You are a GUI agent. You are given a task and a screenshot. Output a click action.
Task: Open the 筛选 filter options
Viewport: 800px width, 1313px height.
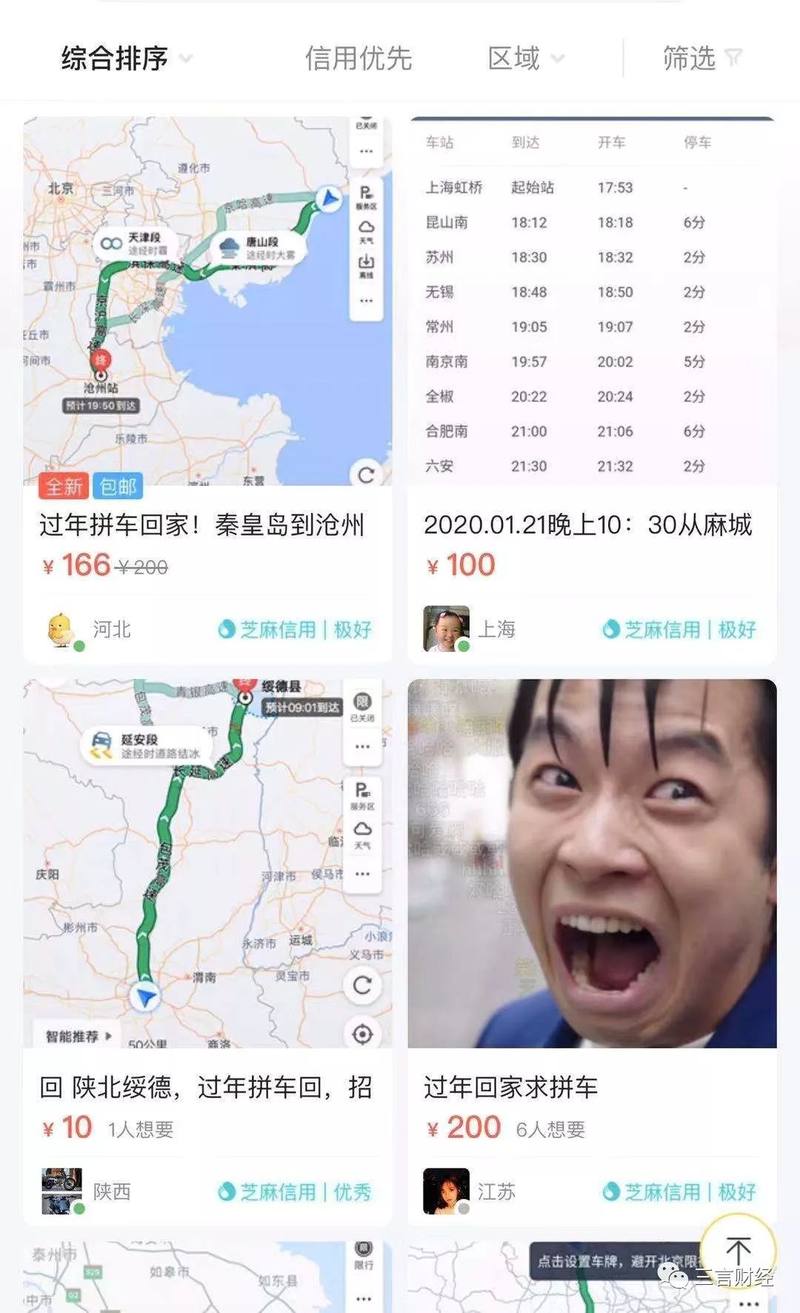click(702, 58)
